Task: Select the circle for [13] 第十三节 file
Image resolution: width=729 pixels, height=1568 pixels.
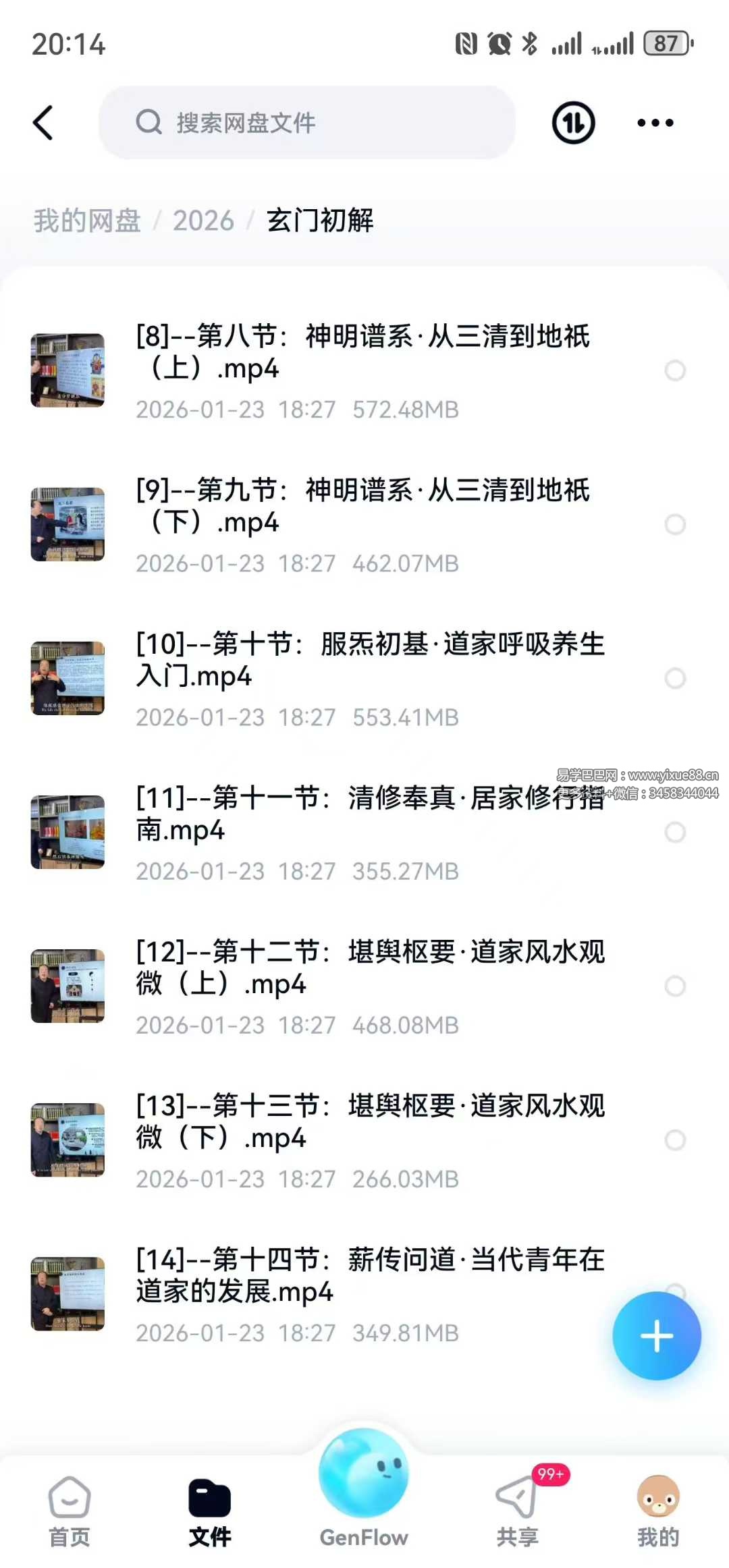Action: click(675, 1140)
